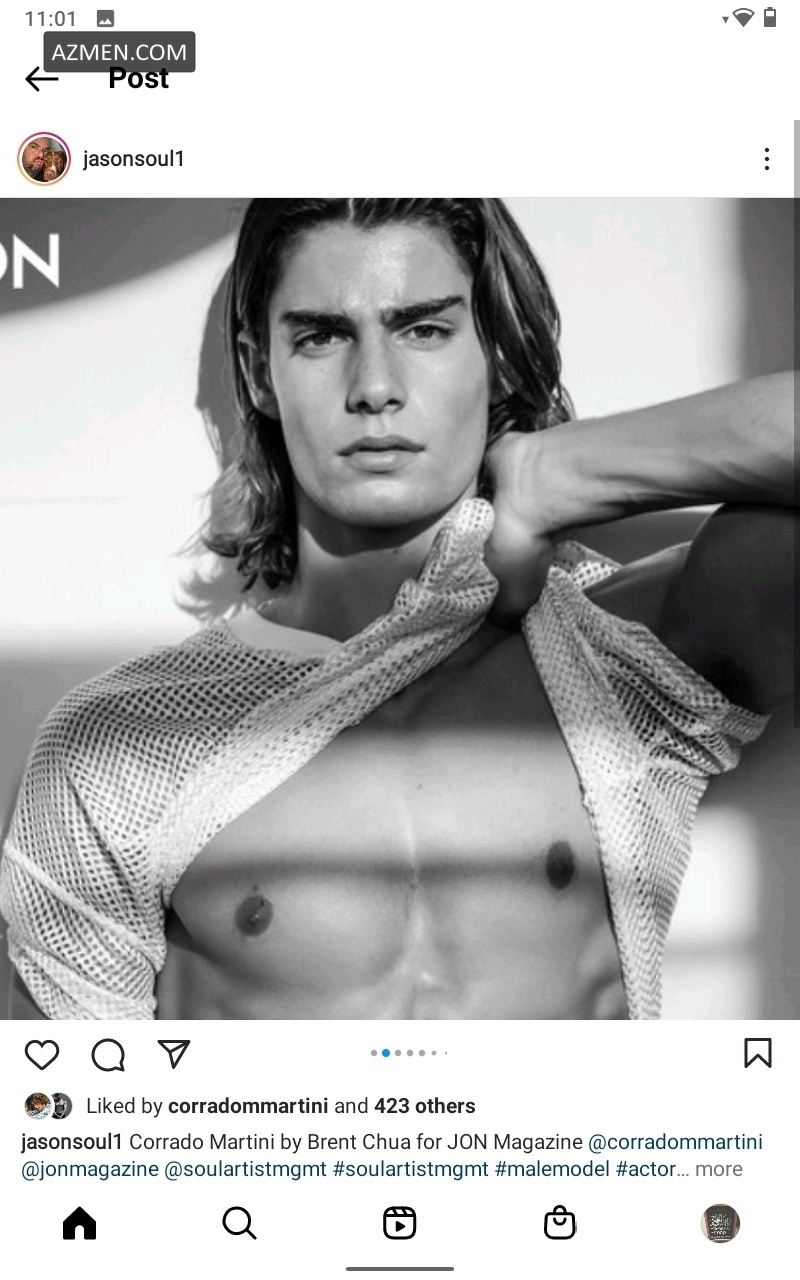Open the post's three-dot options menu
The height and width of the screenshot is (1280, 800).
coord(766,159)
